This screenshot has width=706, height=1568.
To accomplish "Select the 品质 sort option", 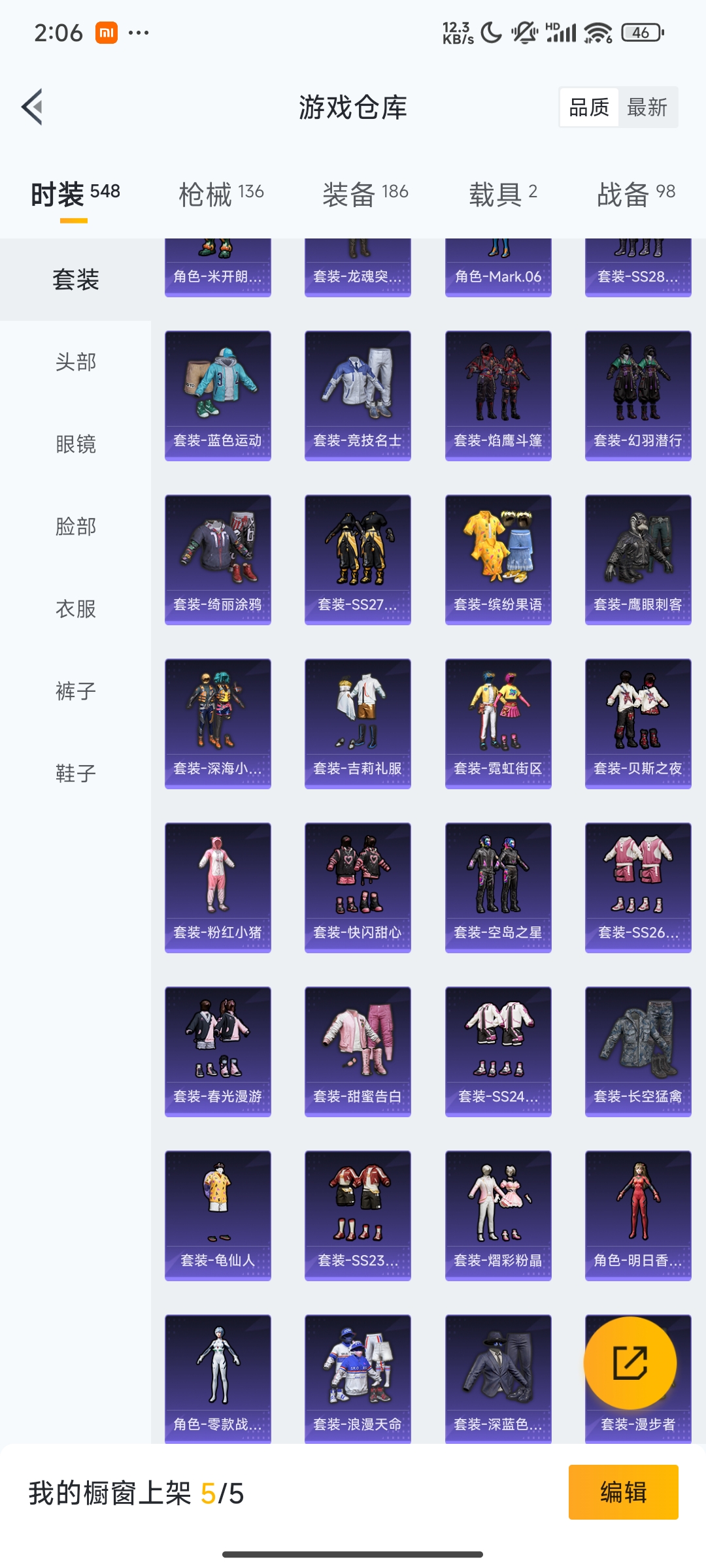I will pyautogui.click(x=589, y=107).
